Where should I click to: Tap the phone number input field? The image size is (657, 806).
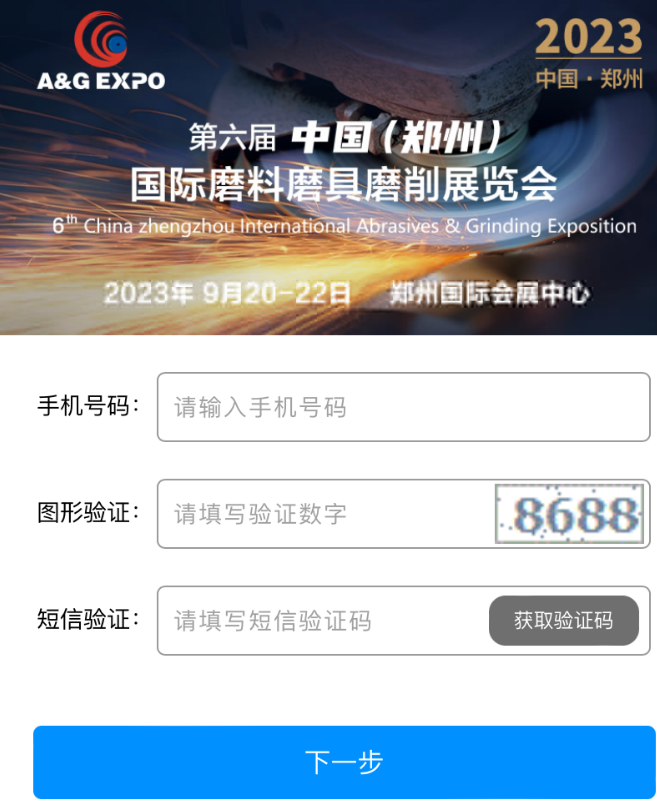[x=403, y=407]
